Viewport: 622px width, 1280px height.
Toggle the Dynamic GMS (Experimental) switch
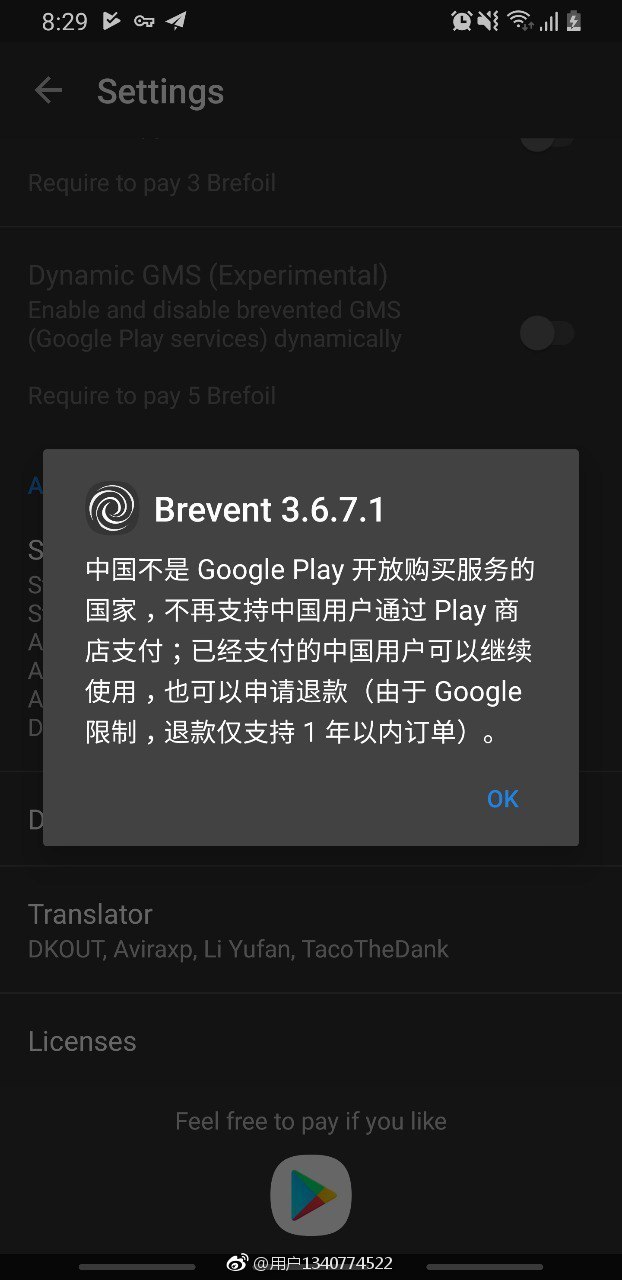[x=546, y=334]
